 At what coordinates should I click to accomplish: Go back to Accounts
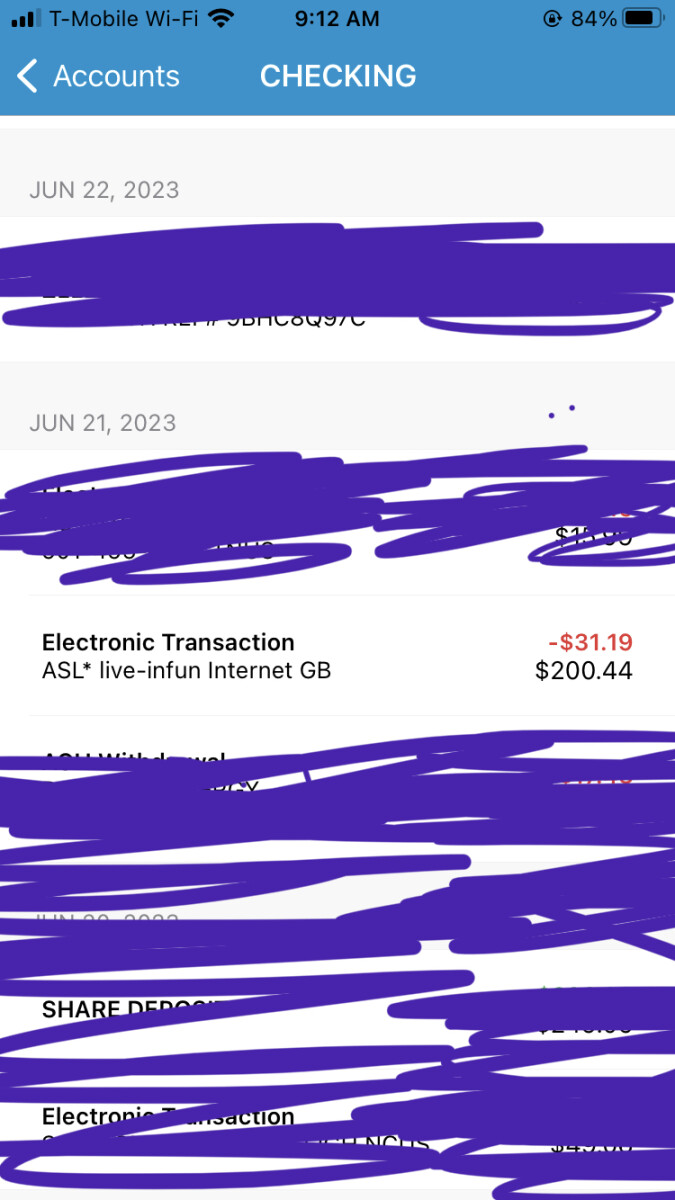97,76
